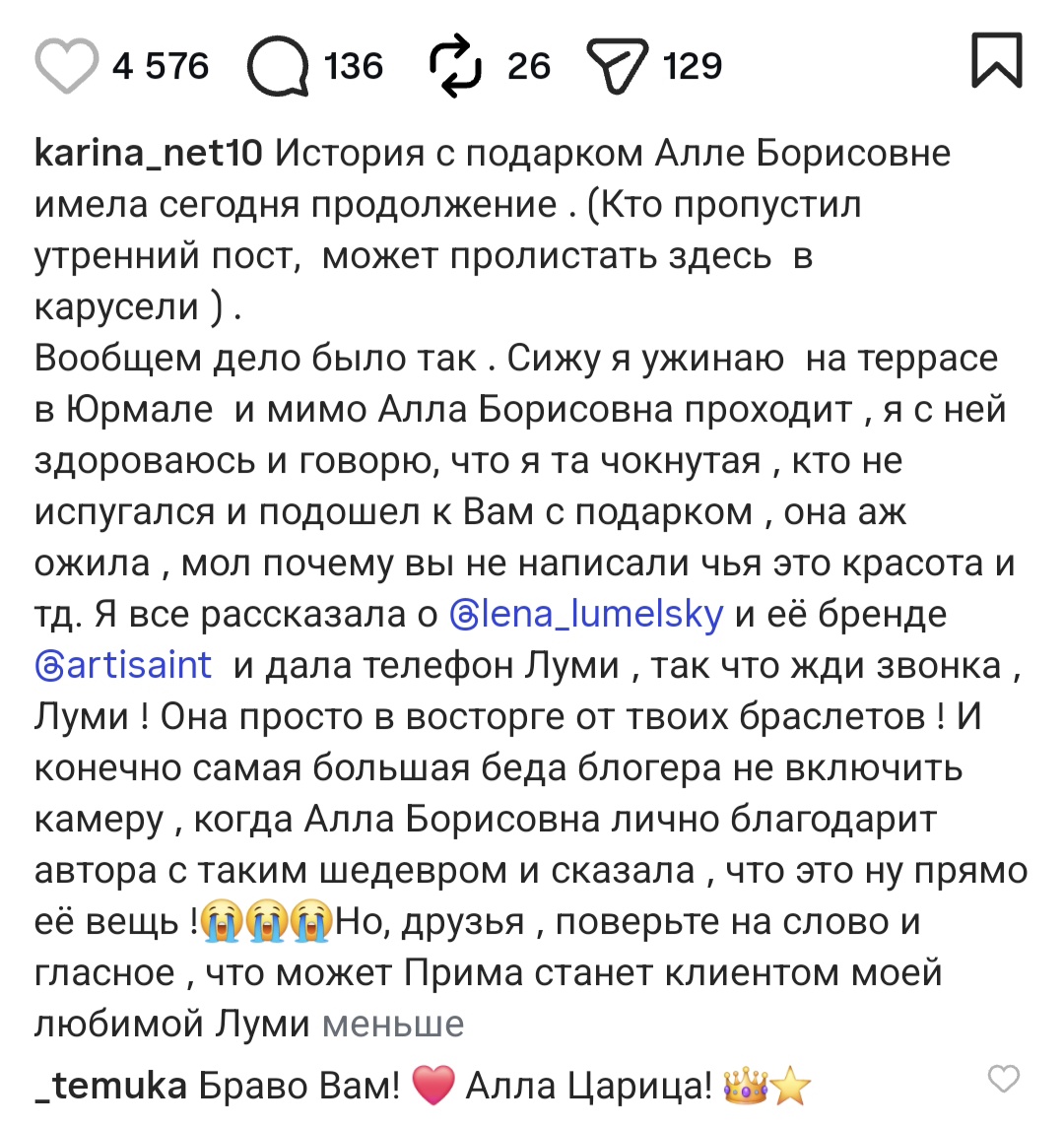Open the @lena_lumelsky mention
The image size is (1064, 1125).
pyautogui.click(x=587, y=614)
